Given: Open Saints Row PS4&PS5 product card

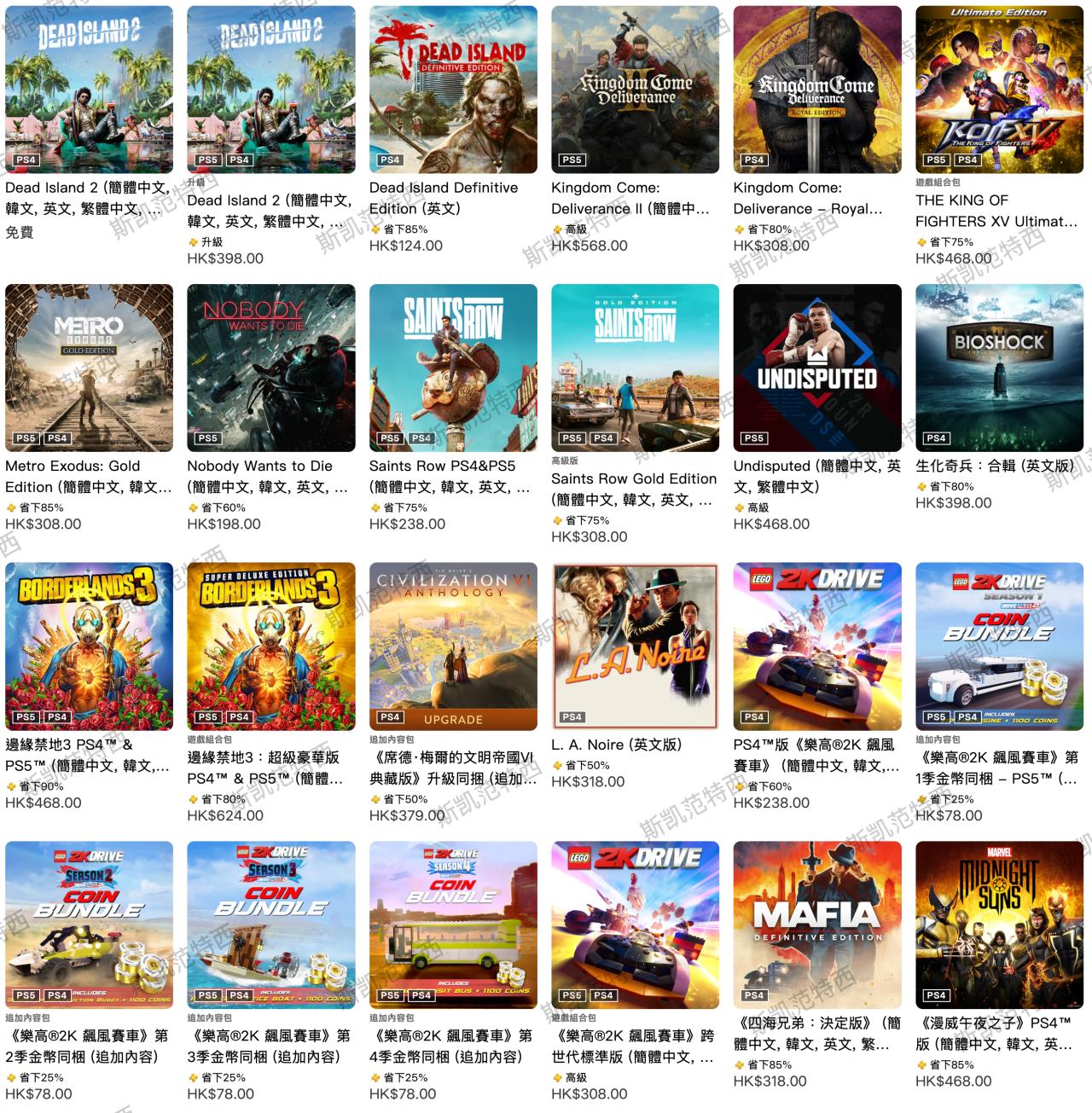Looking at the screenshot, I should 453,368.
